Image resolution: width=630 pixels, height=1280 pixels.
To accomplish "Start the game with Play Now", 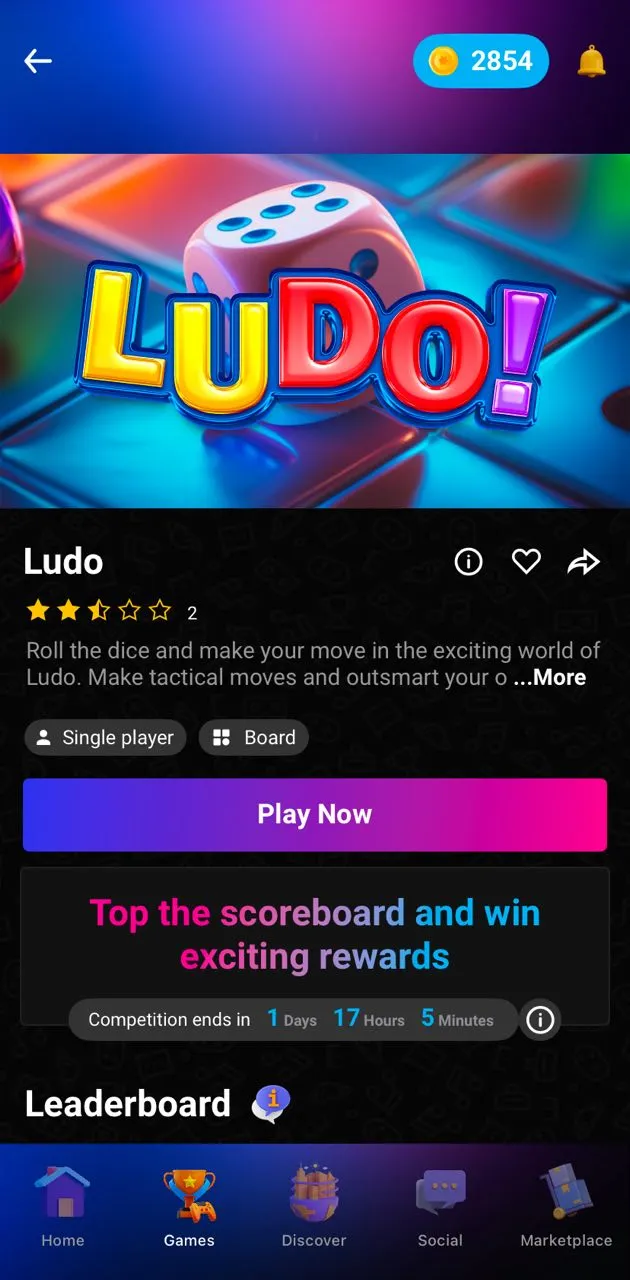I will [315, 814].
